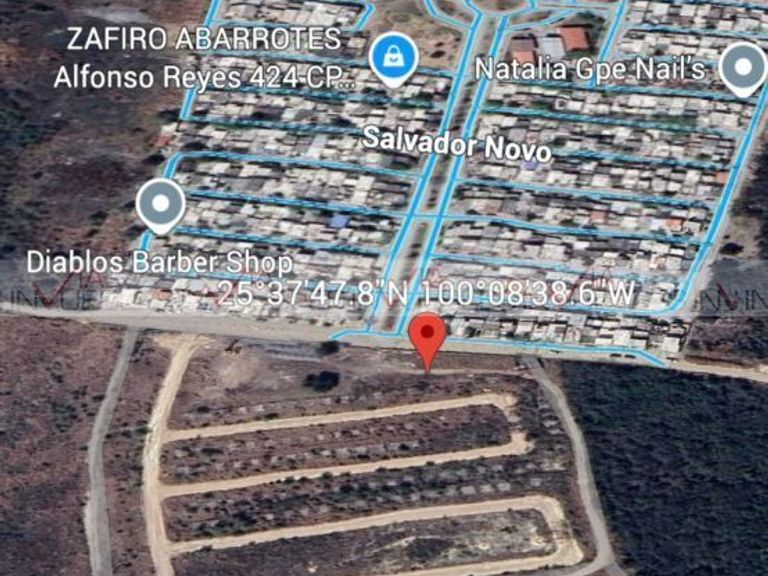The height and width of the screenshot is (576, 768).
Task: Tap the Diablos Barber Shop map marker
Action: [161, 206]
